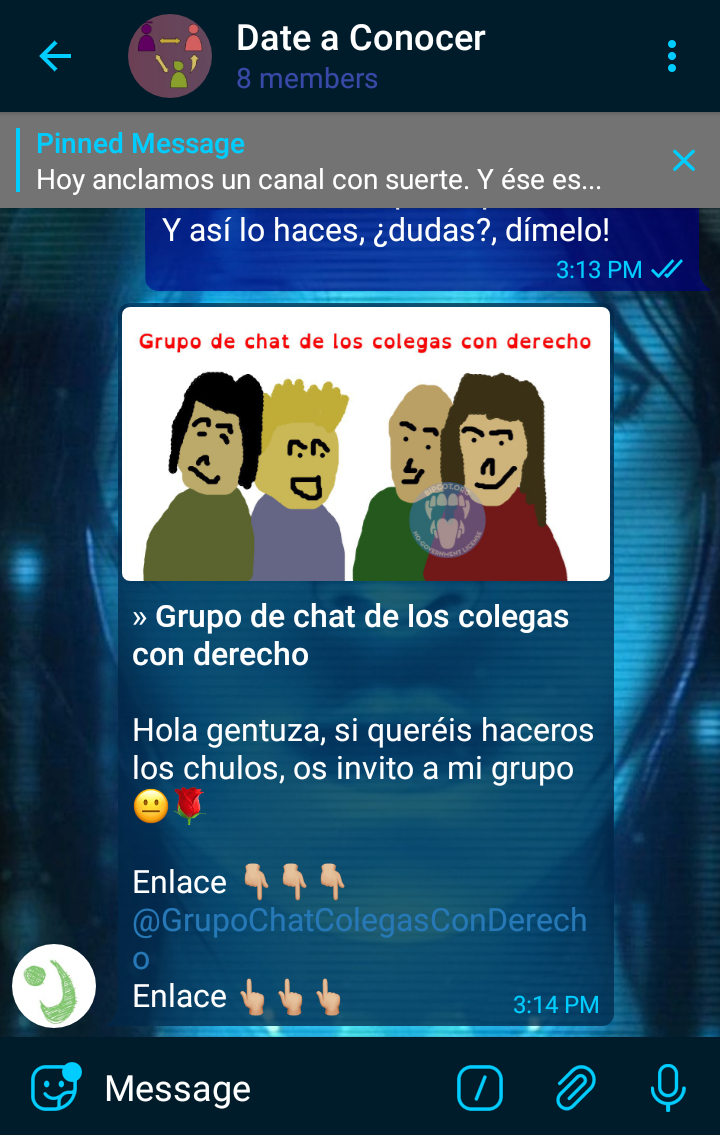Screen dimensions: 720x1135
Task: View the sender's profile avatar
Action: 54,986
